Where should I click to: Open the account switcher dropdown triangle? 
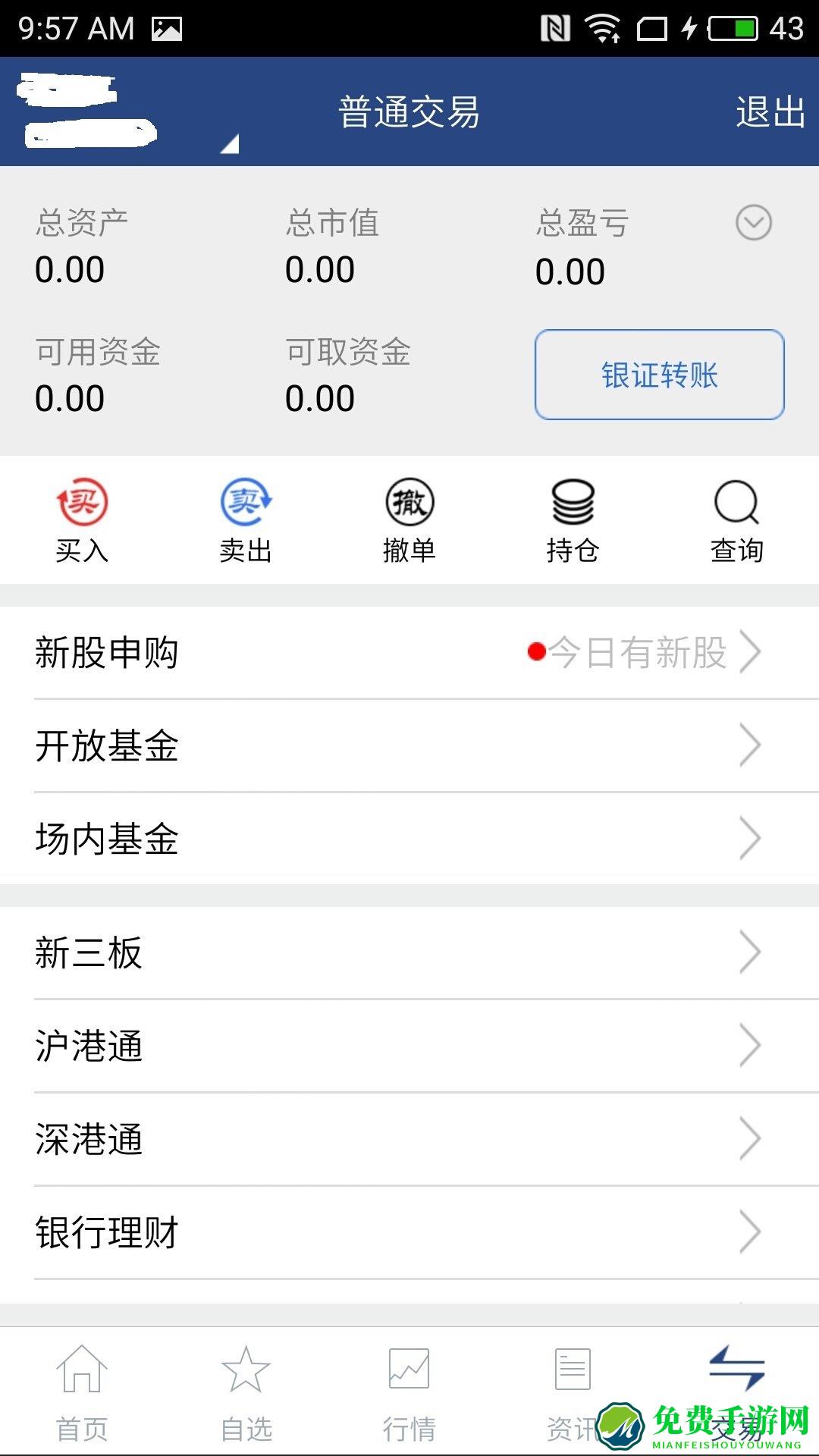230,144
